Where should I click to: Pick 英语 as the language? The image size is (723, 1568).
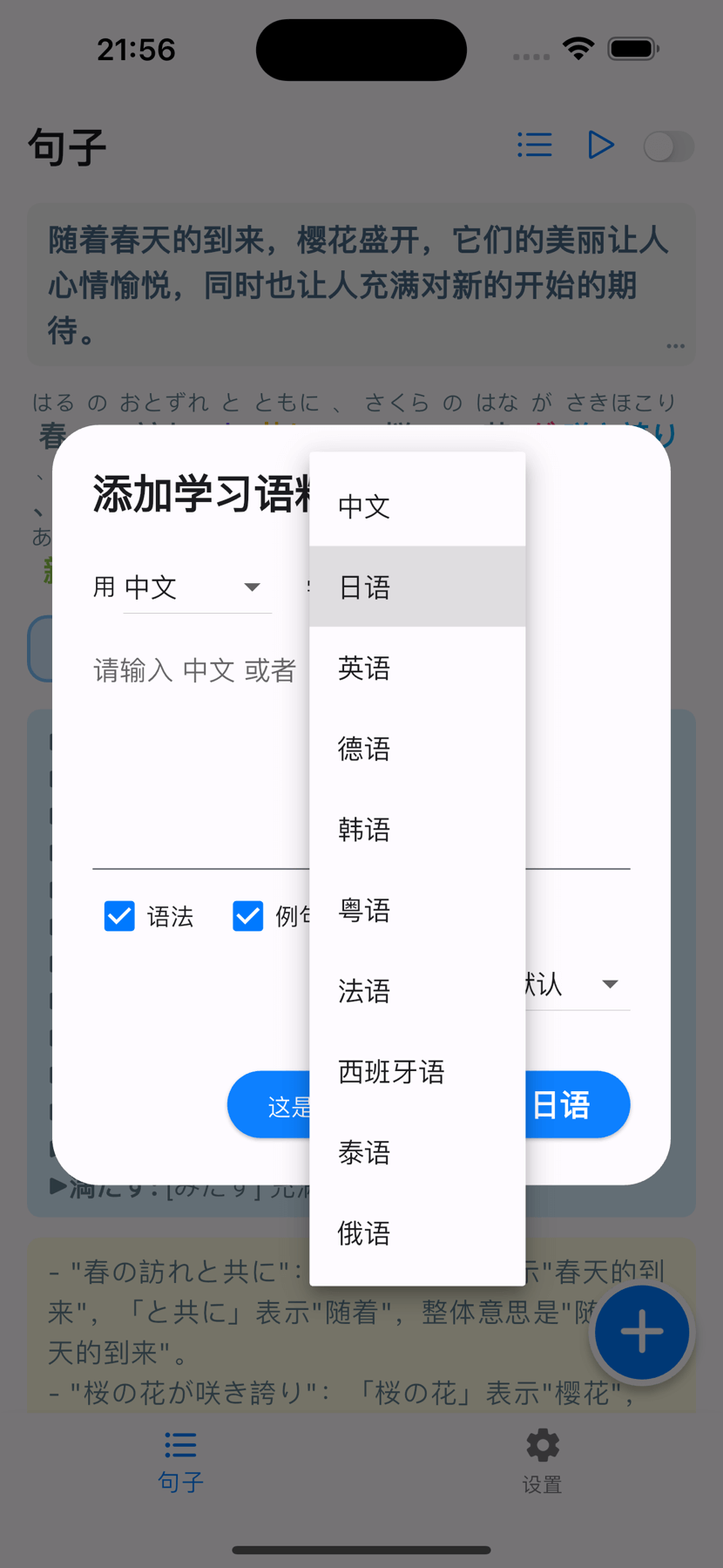[x=416, y=669]
